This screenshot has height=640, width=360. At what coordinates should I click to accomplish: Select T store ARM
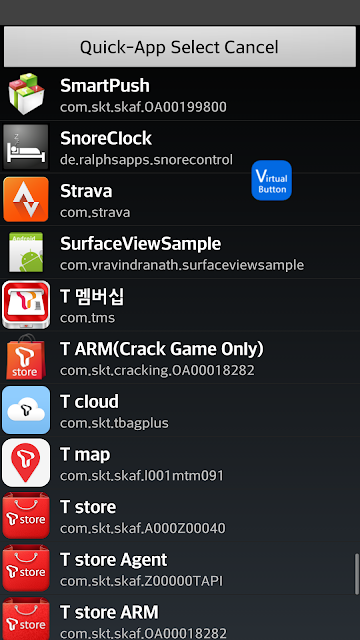180,618
